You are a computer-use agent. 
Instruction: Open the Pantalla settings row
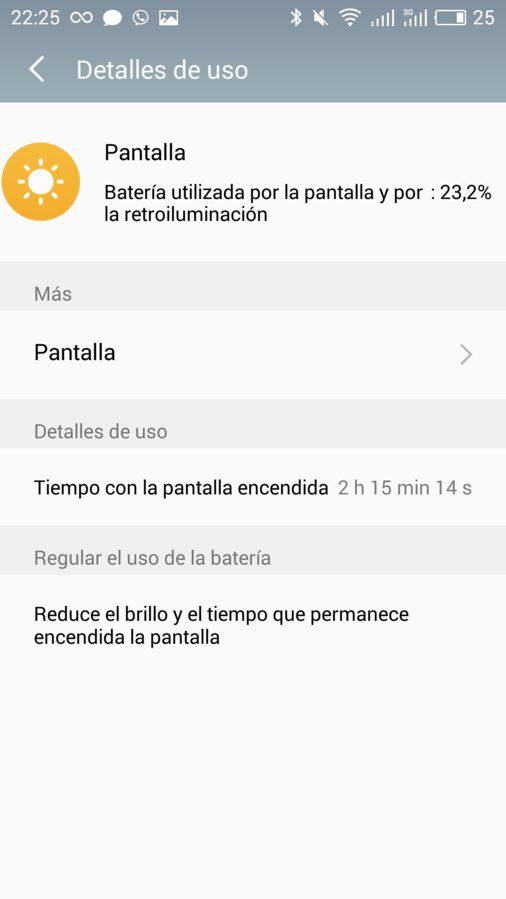(x=253, y=354)
